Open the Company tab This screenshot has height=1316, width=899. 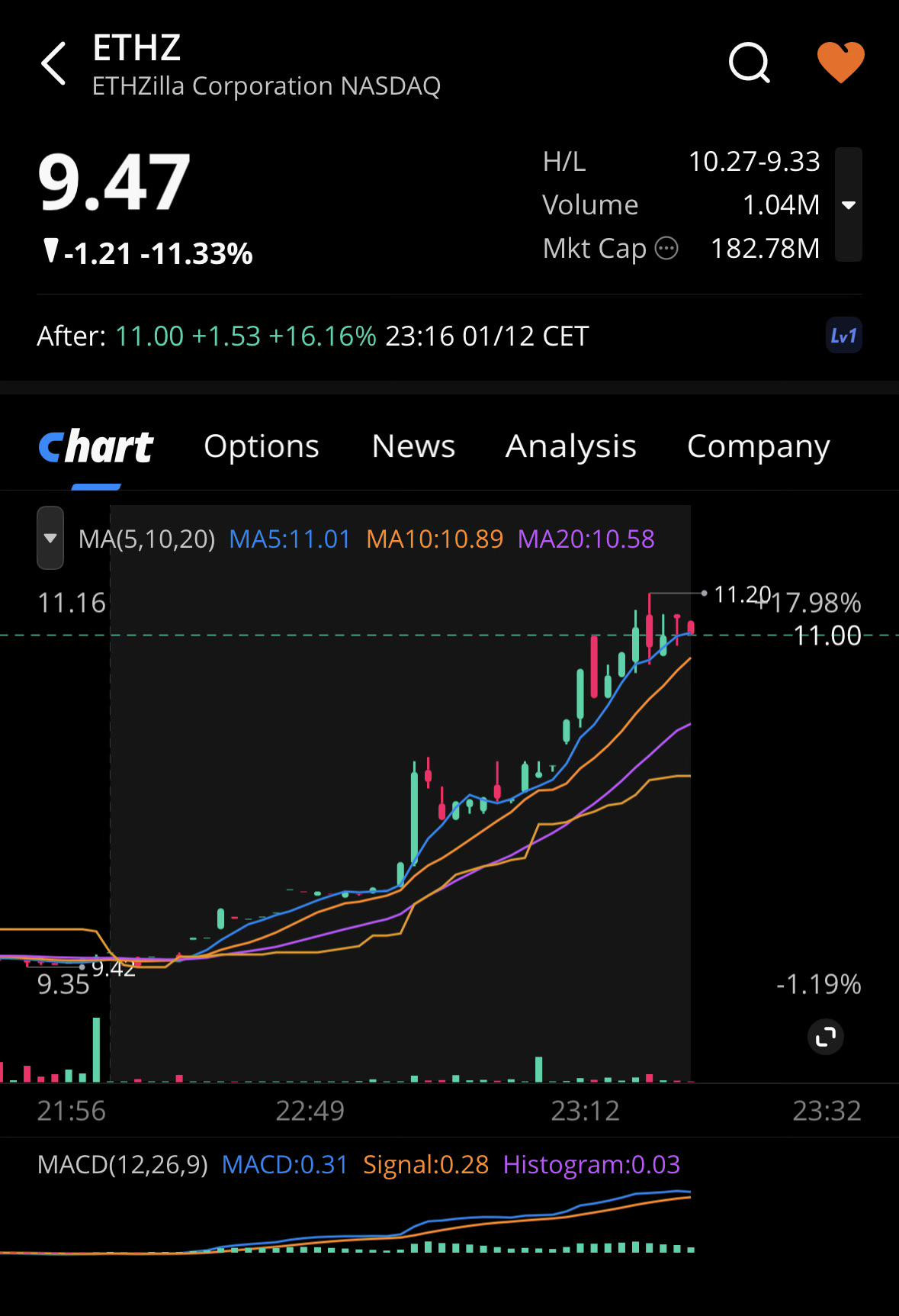(758, 446)
